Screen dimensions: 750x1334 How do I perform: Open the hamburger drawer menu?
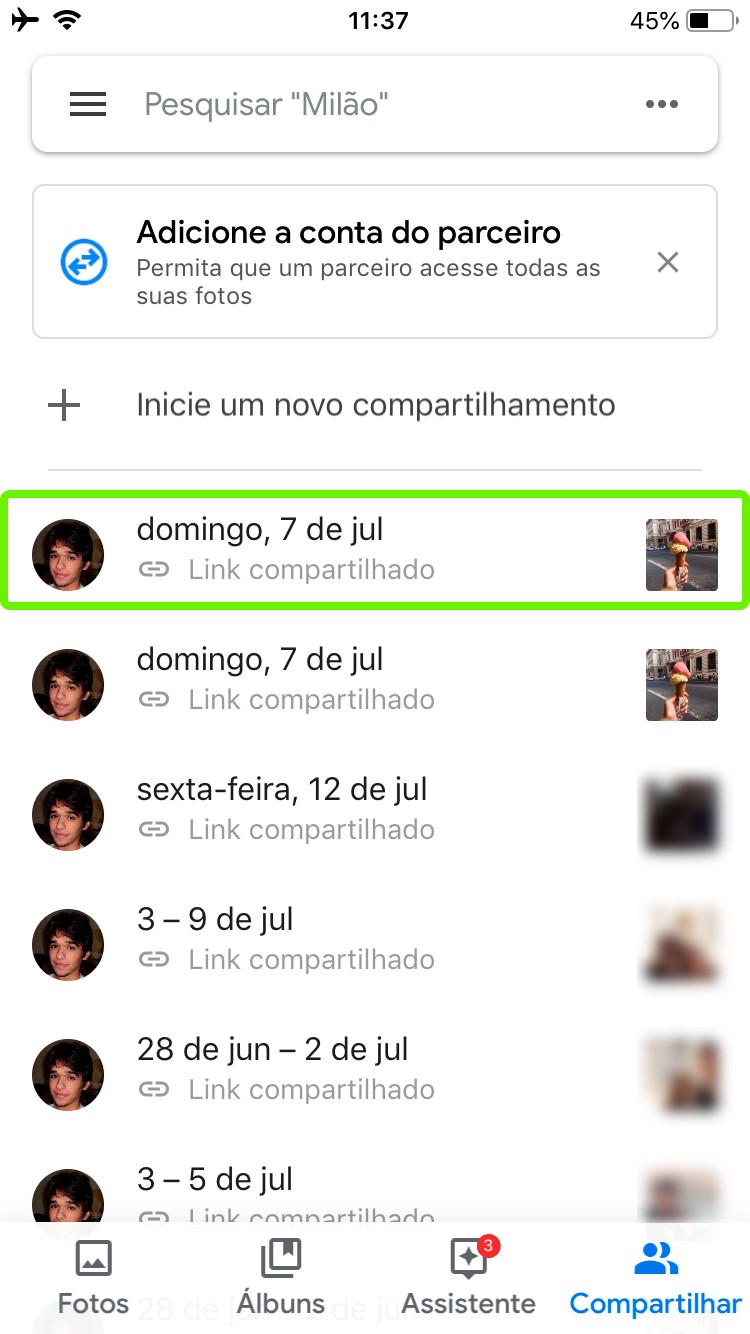point(88,104)
